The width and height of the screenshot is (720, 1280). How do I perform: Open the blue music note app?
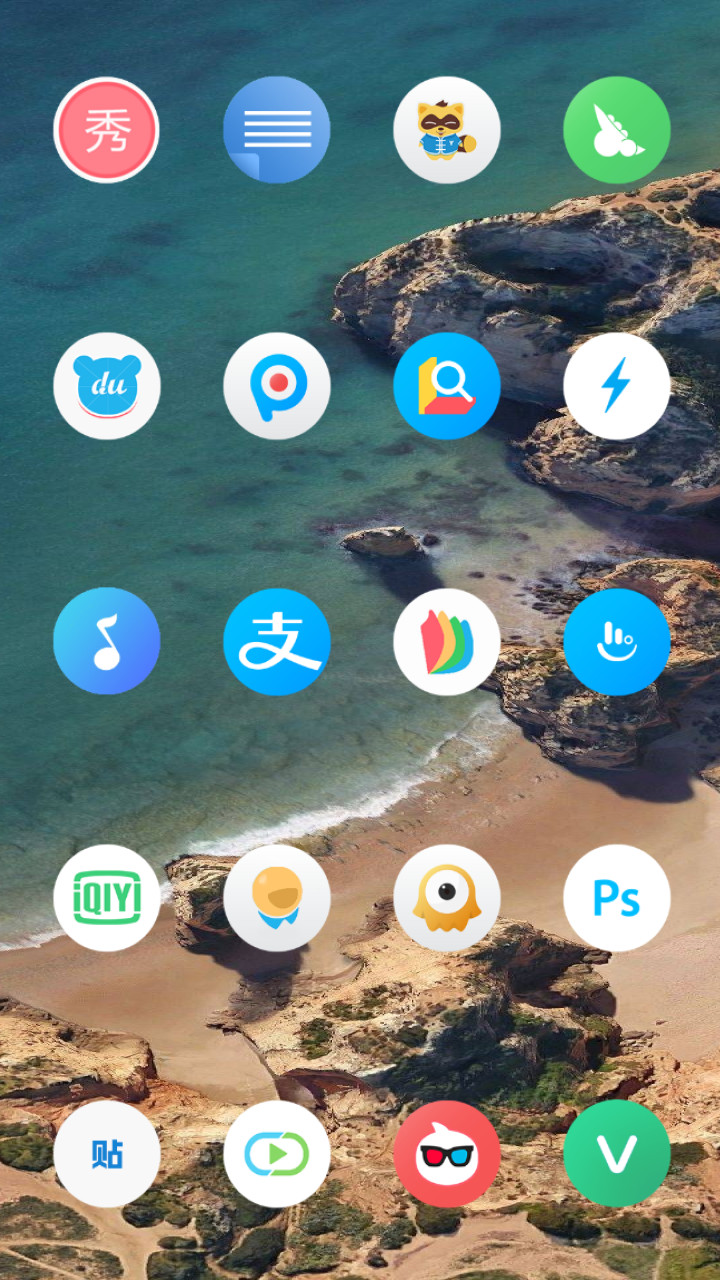tap(107, 642)
